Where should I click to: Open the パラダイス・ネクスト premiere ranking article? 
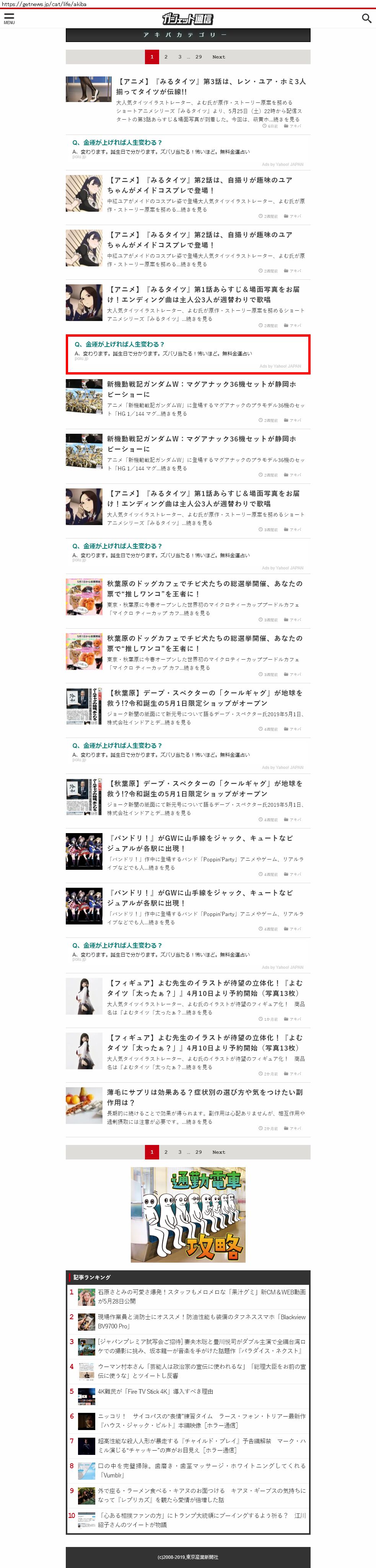point(201,1346)
